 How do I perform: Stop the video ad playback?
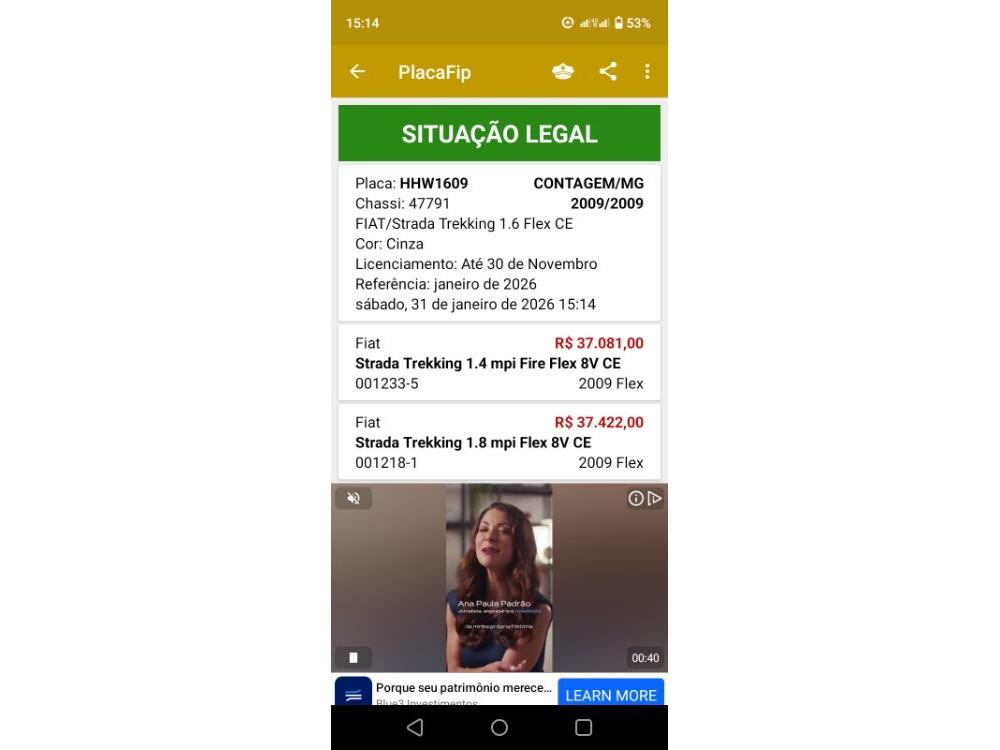coord(353,657)
